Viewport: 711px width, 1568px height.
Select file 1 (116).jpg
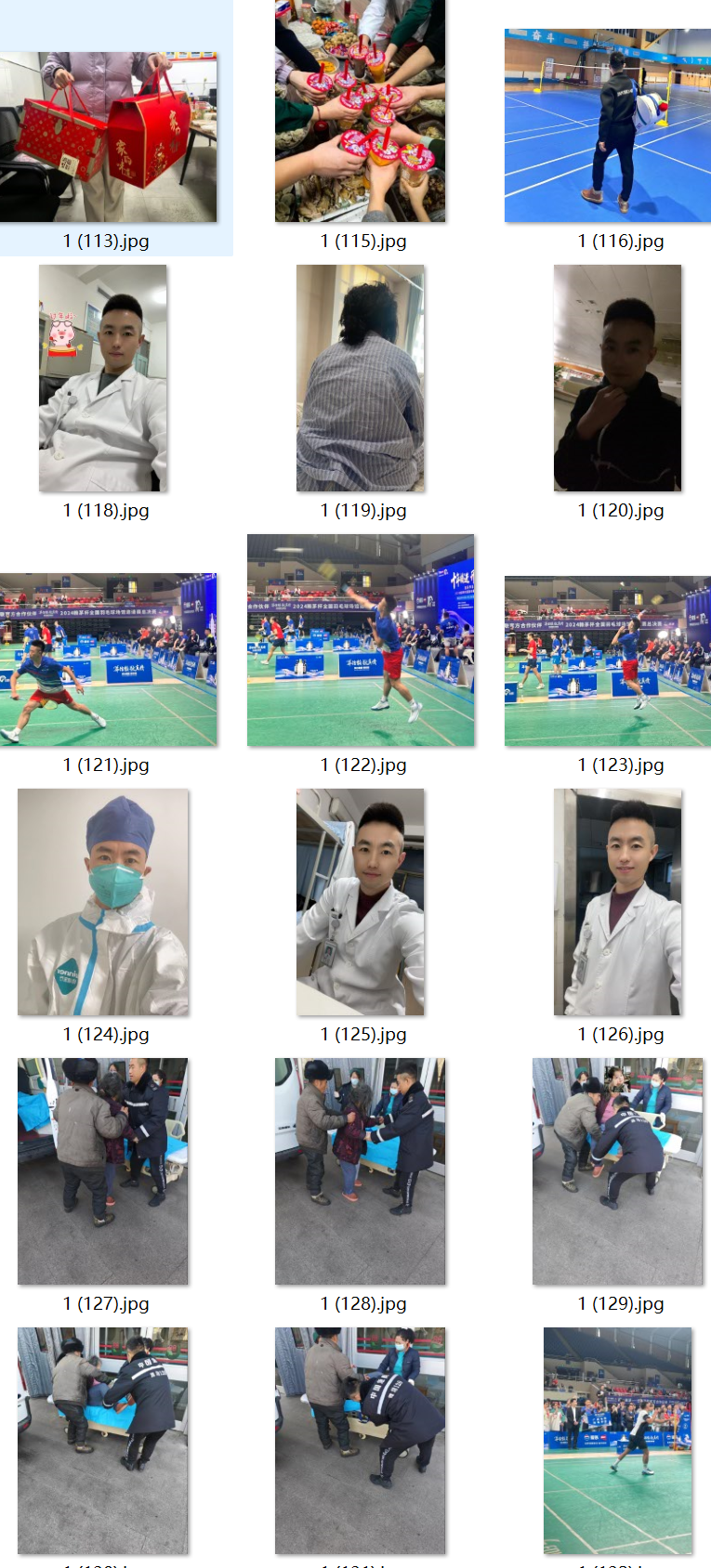tap(607, 125)
